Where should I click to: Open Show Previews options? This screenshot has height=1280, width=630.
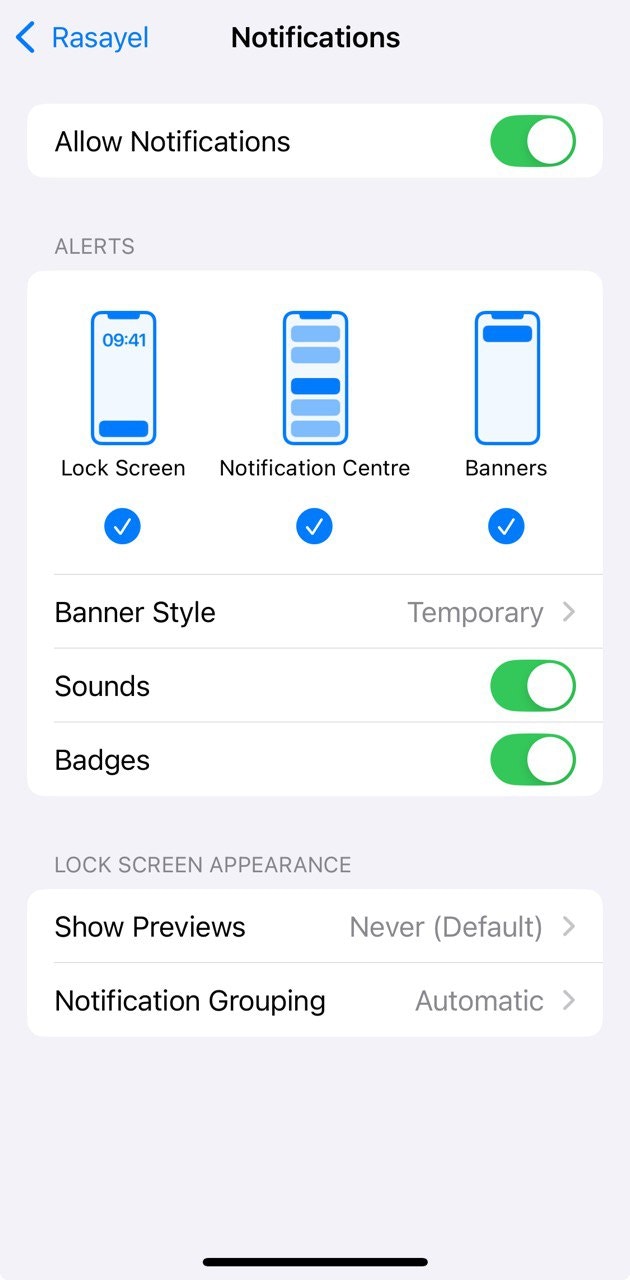[x=315, y=927]
